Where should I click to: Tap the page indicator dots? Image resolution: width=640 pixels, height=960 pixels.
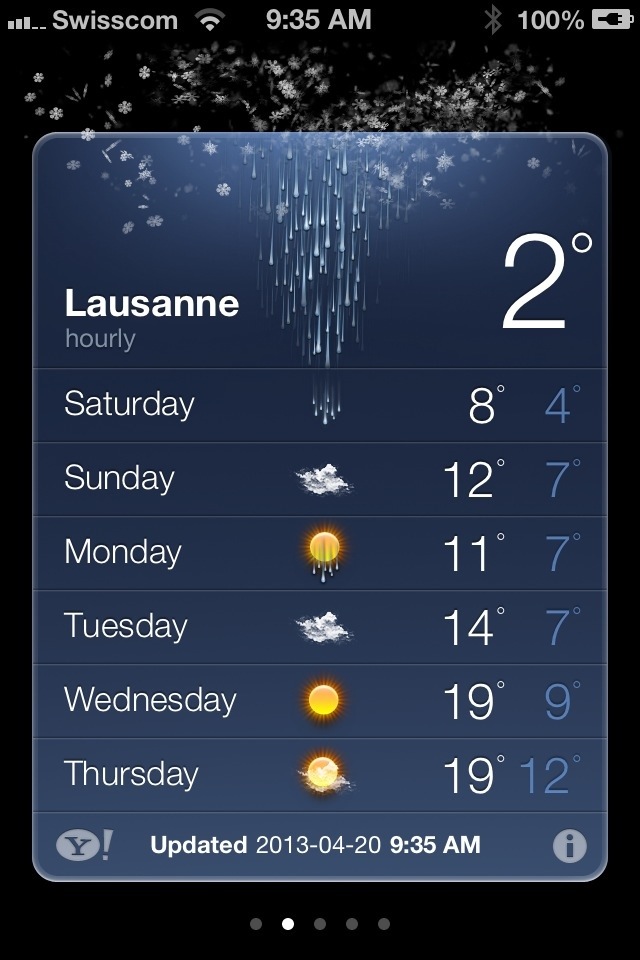(x=320, y=924)
